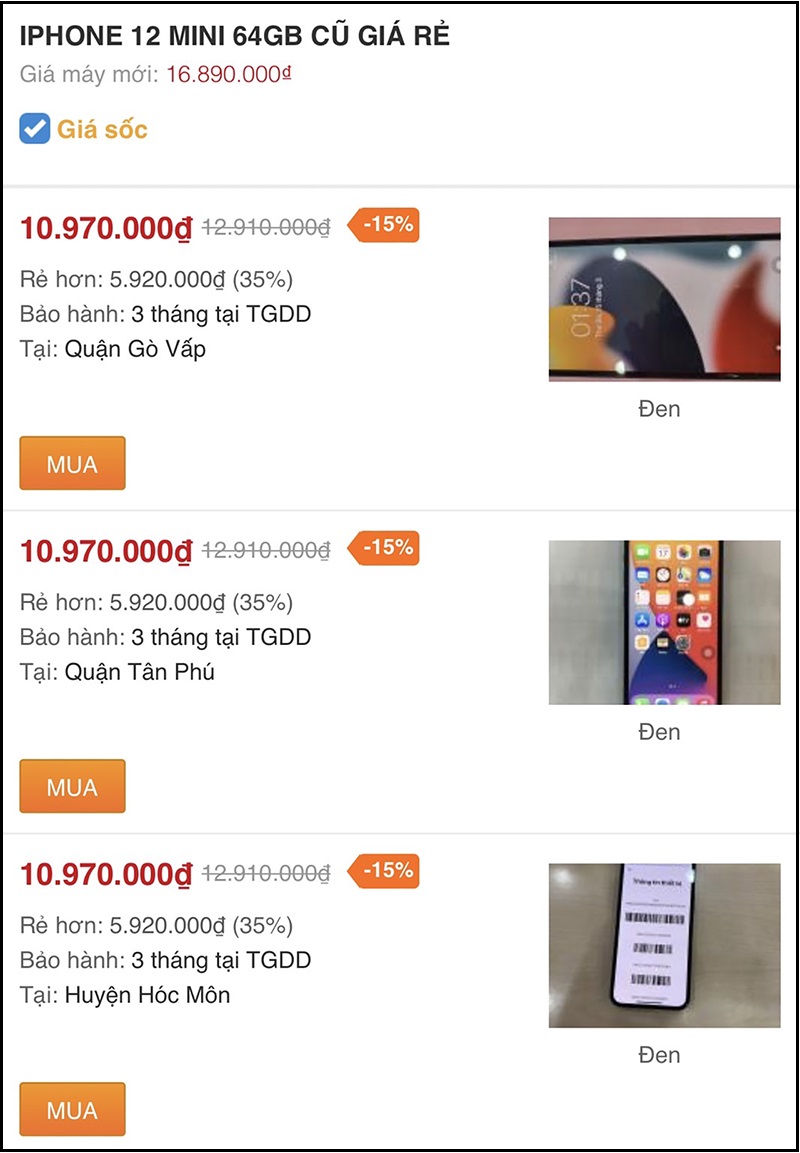This screenshot has height=1153, width=800.
Task: Open the third phone photo with barcode labels
Action: pos(664,943)
